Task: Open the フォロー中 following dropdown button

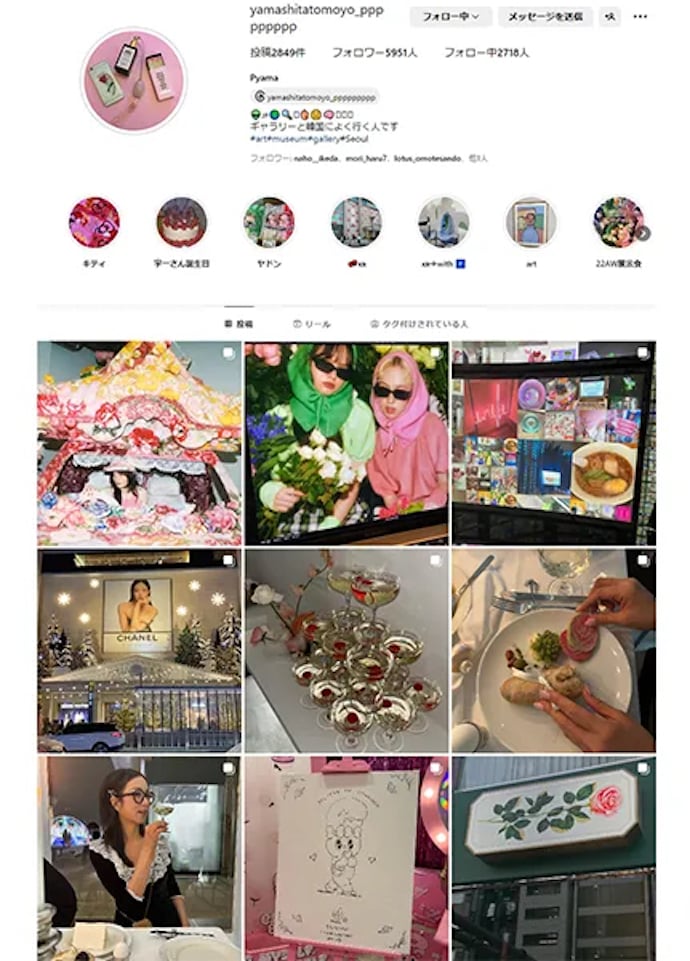Action: pos(450,17)
